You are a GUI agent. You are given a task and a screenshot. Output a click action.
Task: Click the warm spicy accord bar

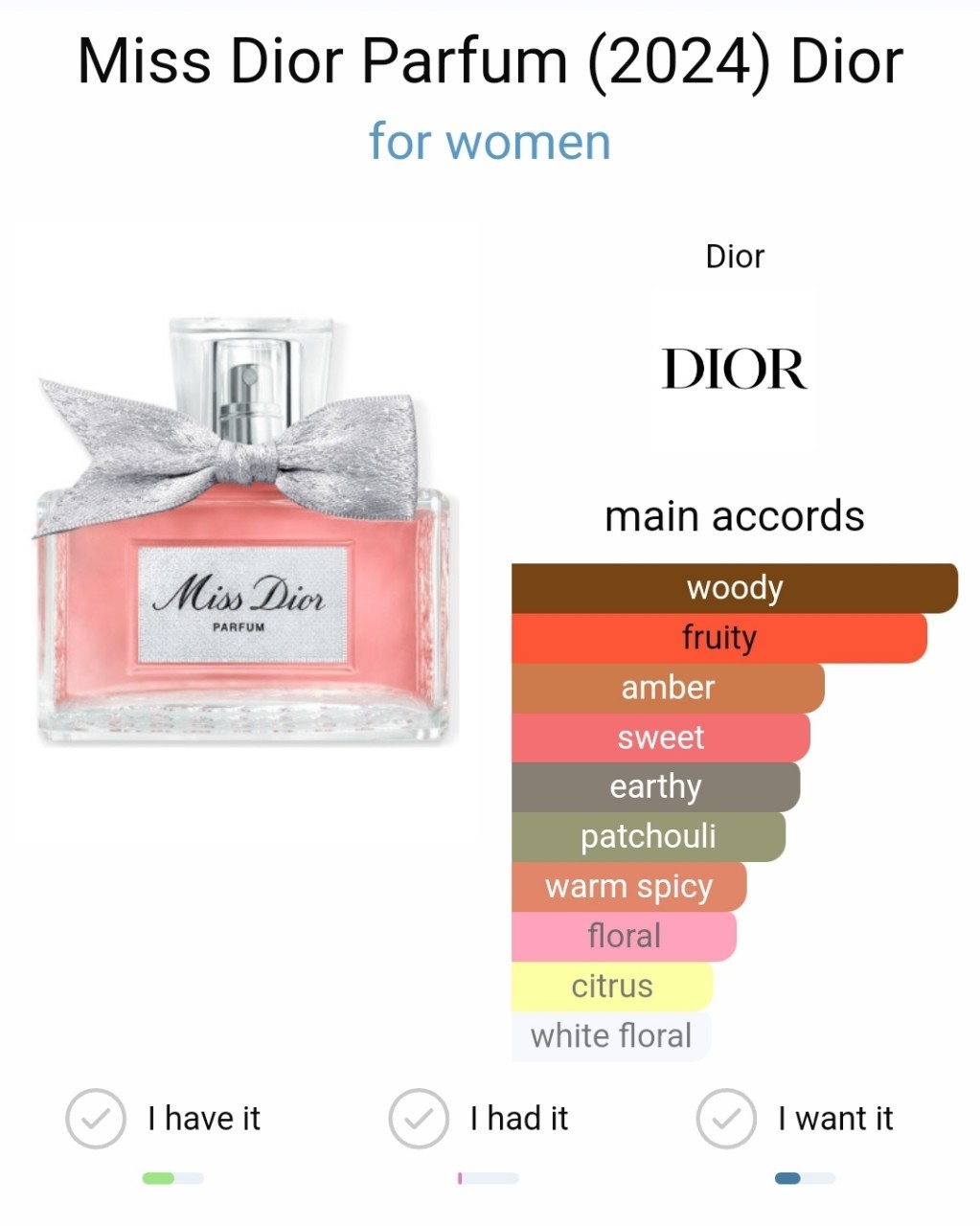(627, 886)
